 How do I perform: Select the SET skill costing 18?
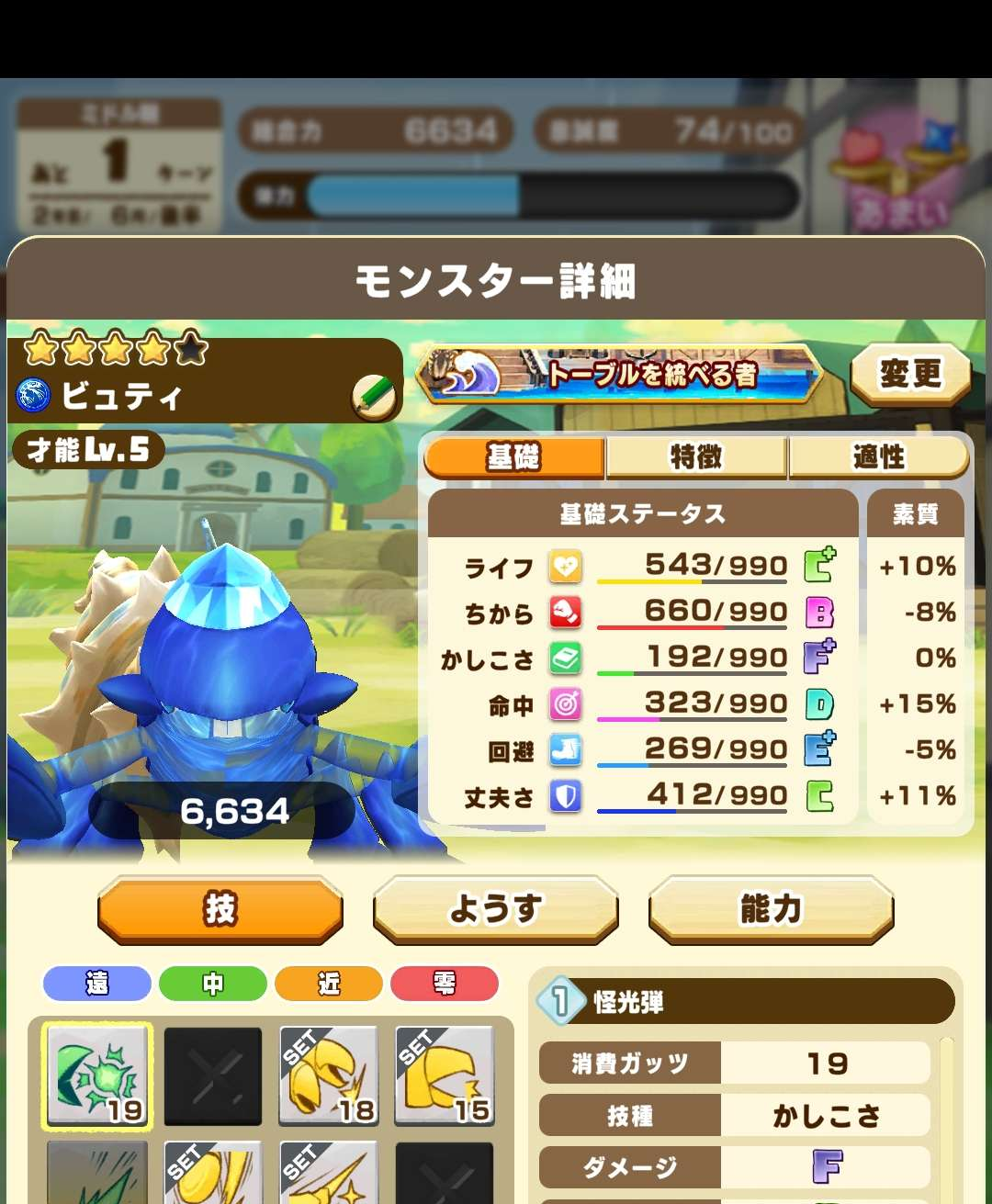[x=329, y=1075]
